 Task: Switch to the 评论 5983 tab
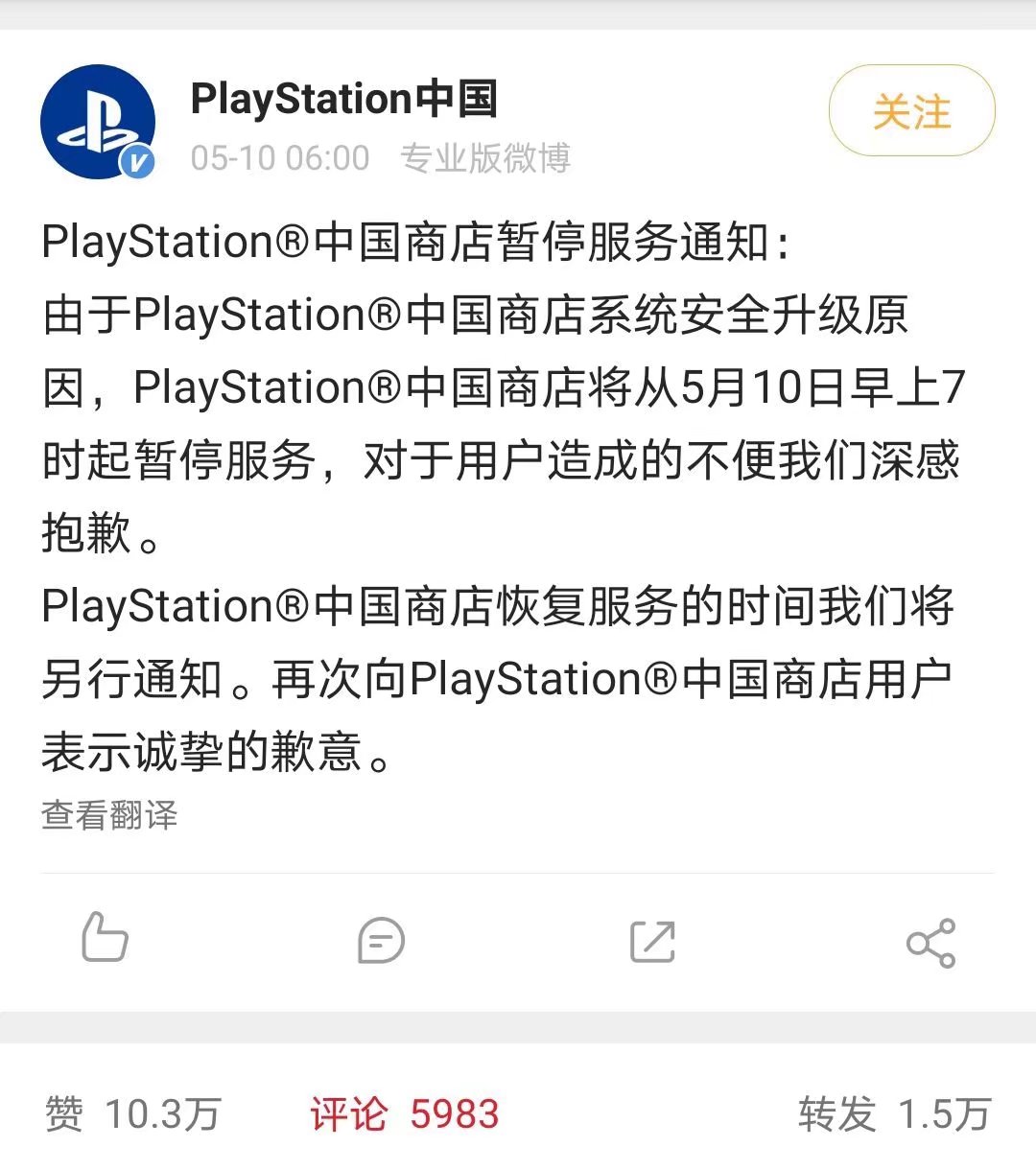click(x=404, y=1114)
